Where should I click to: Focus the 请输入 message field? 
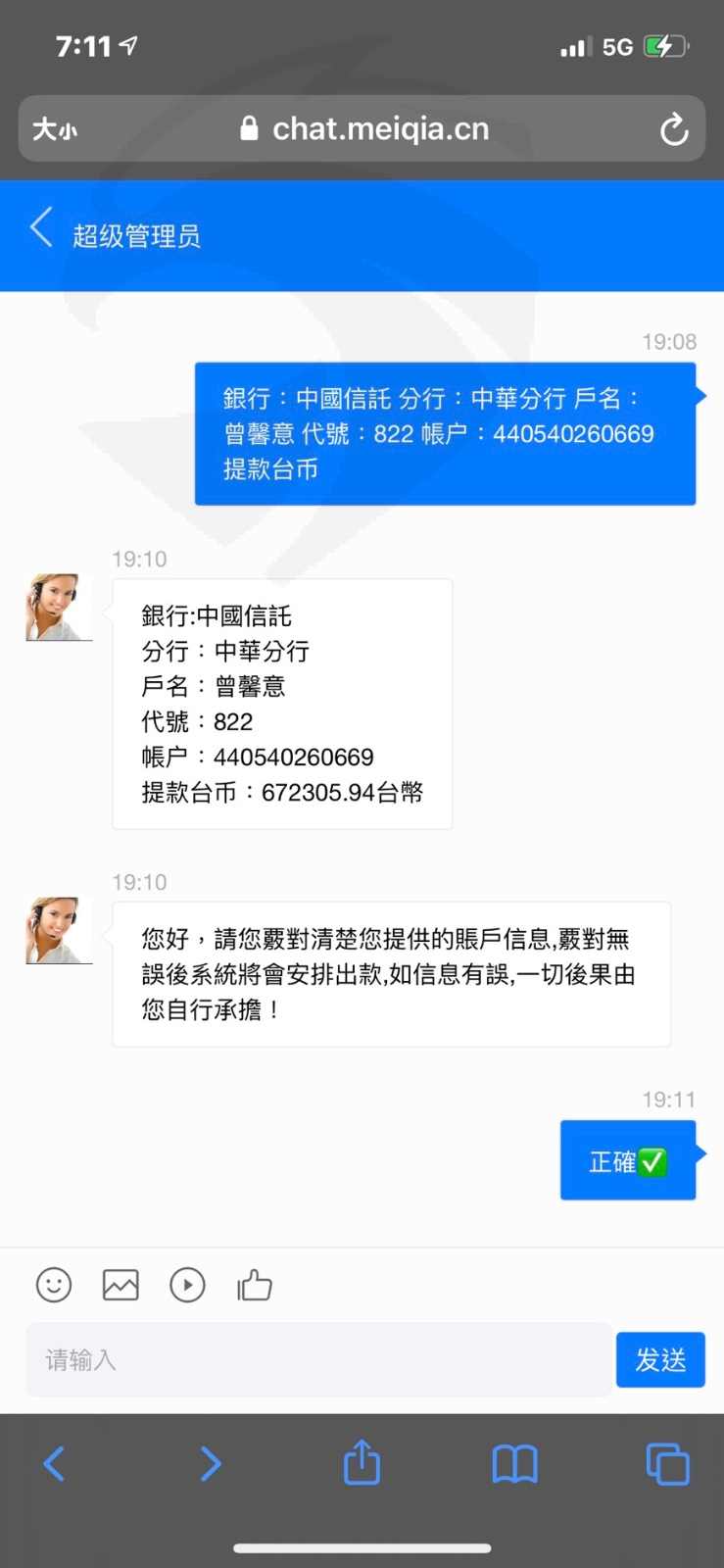pyautogui.click(x=318, y=1359)
